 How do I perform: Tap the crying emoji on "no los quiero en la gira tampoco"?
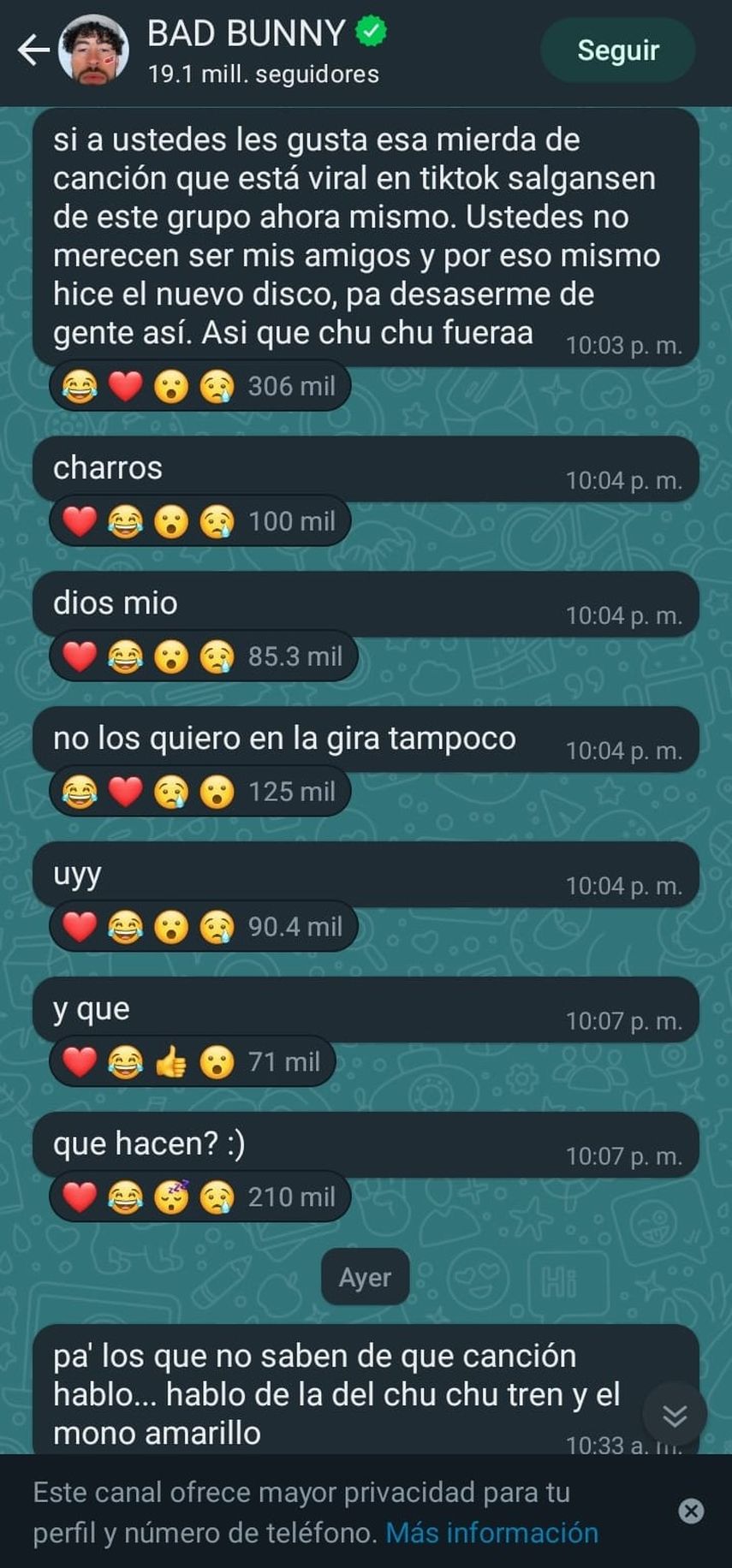point(172,791)
